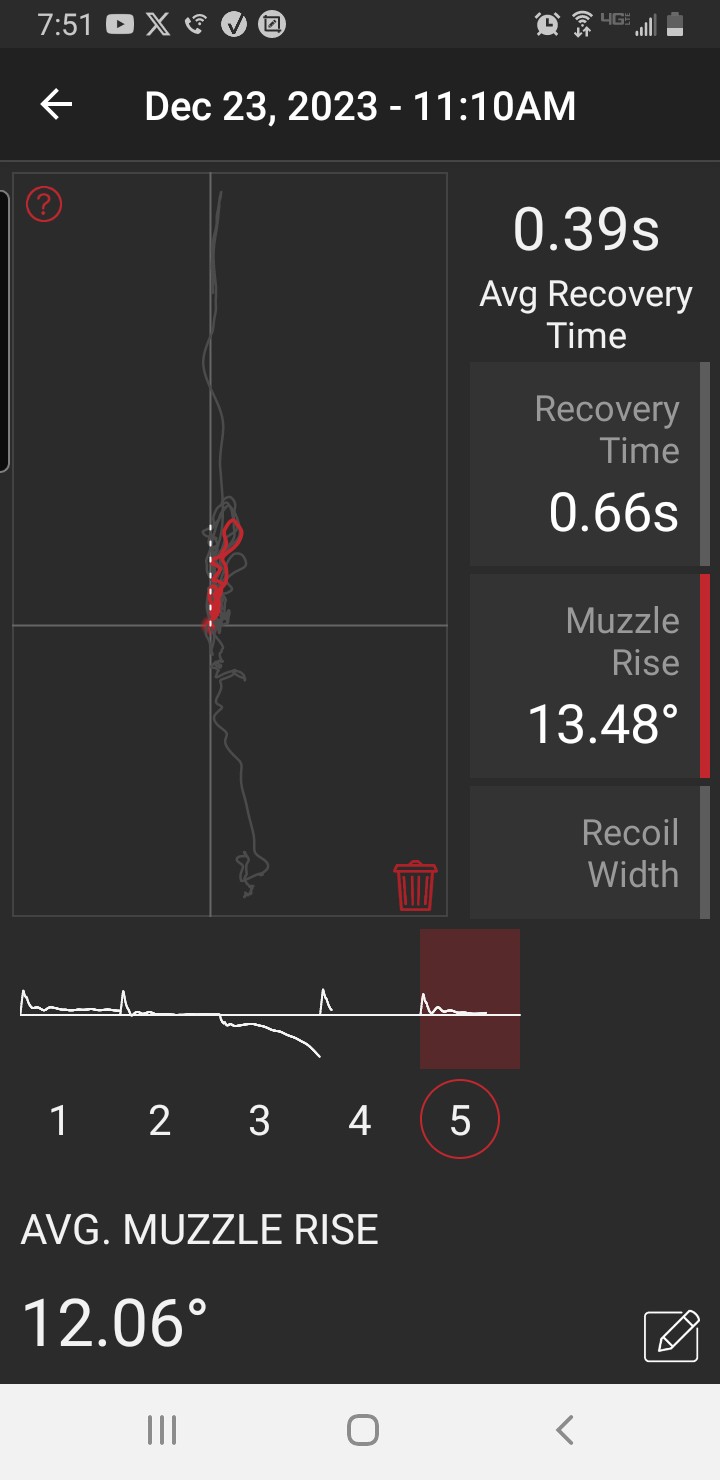
Task: Go back using the app bar arrow
Action: (56, 105)
